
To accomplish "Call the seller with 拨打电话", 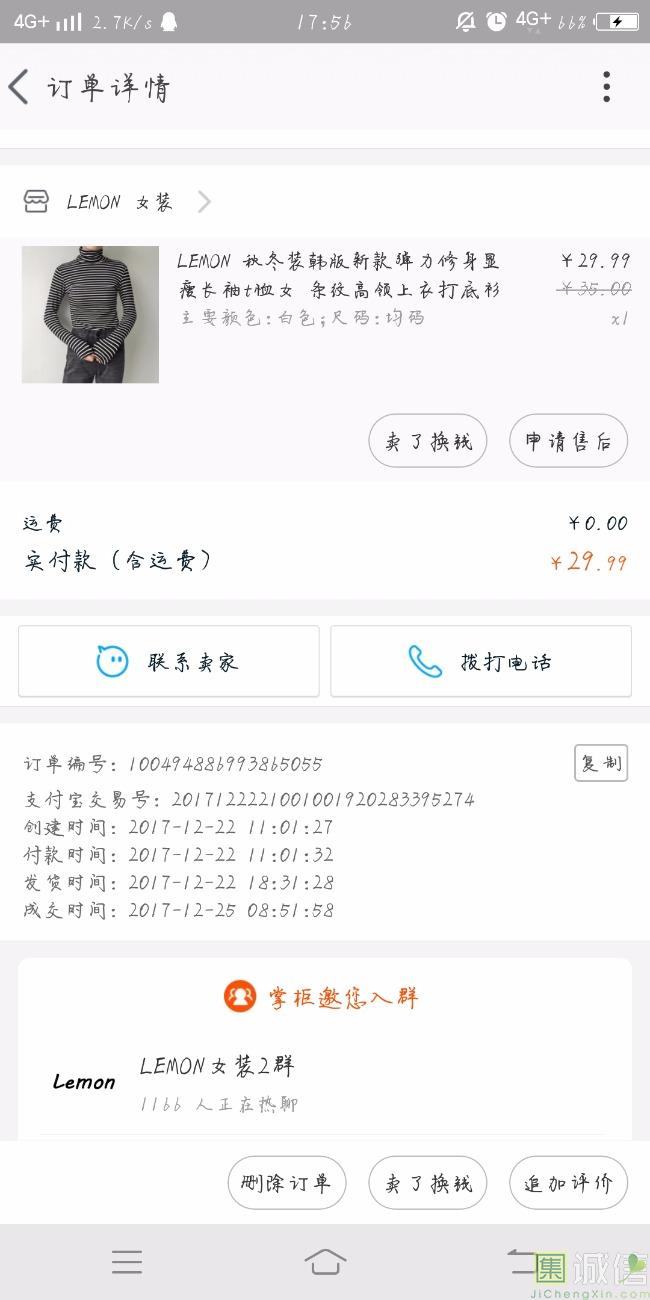I will 481,661.
